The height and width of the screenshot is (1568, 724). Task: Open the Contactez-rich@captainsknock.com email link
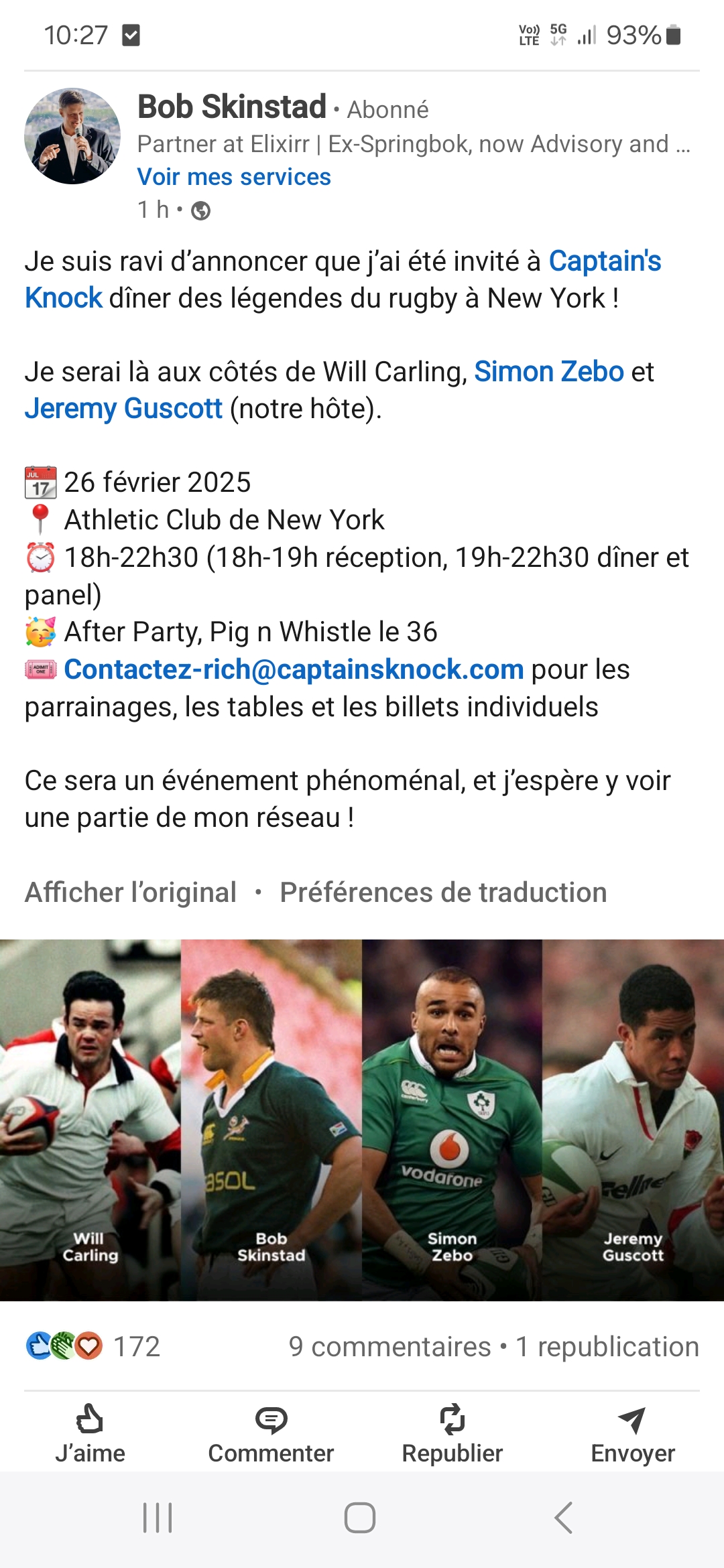(x=294, y=669)
